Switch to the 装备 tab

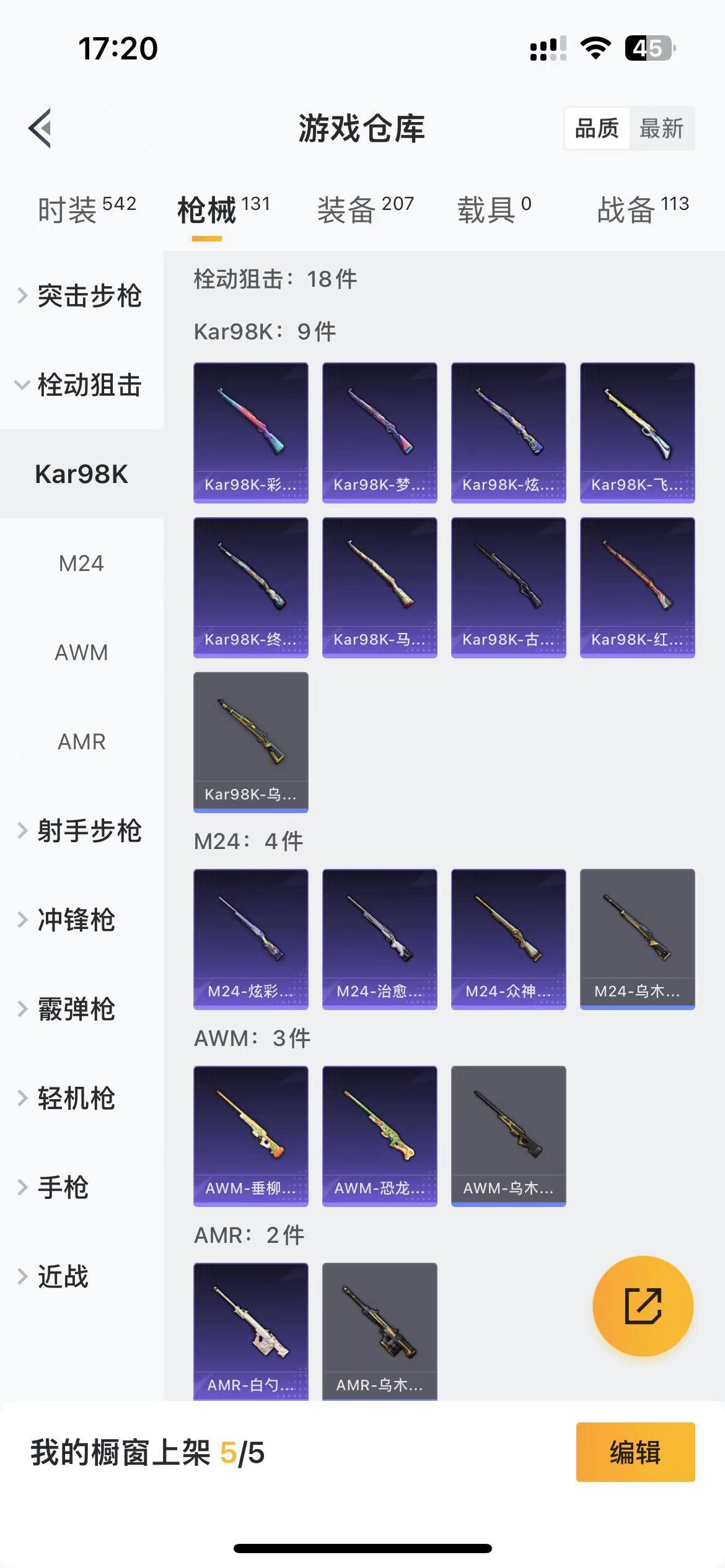coord(365,210)
